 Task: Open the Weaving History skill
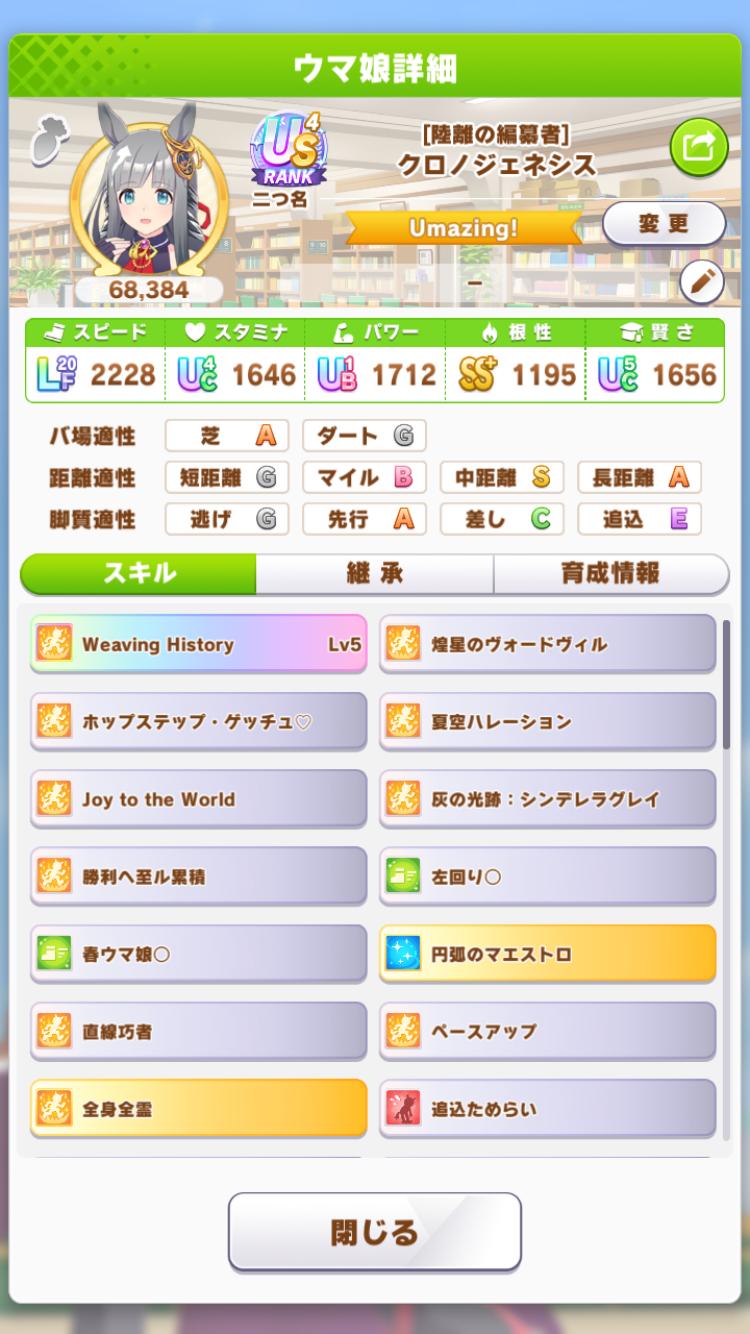click(x=198, y=644)
